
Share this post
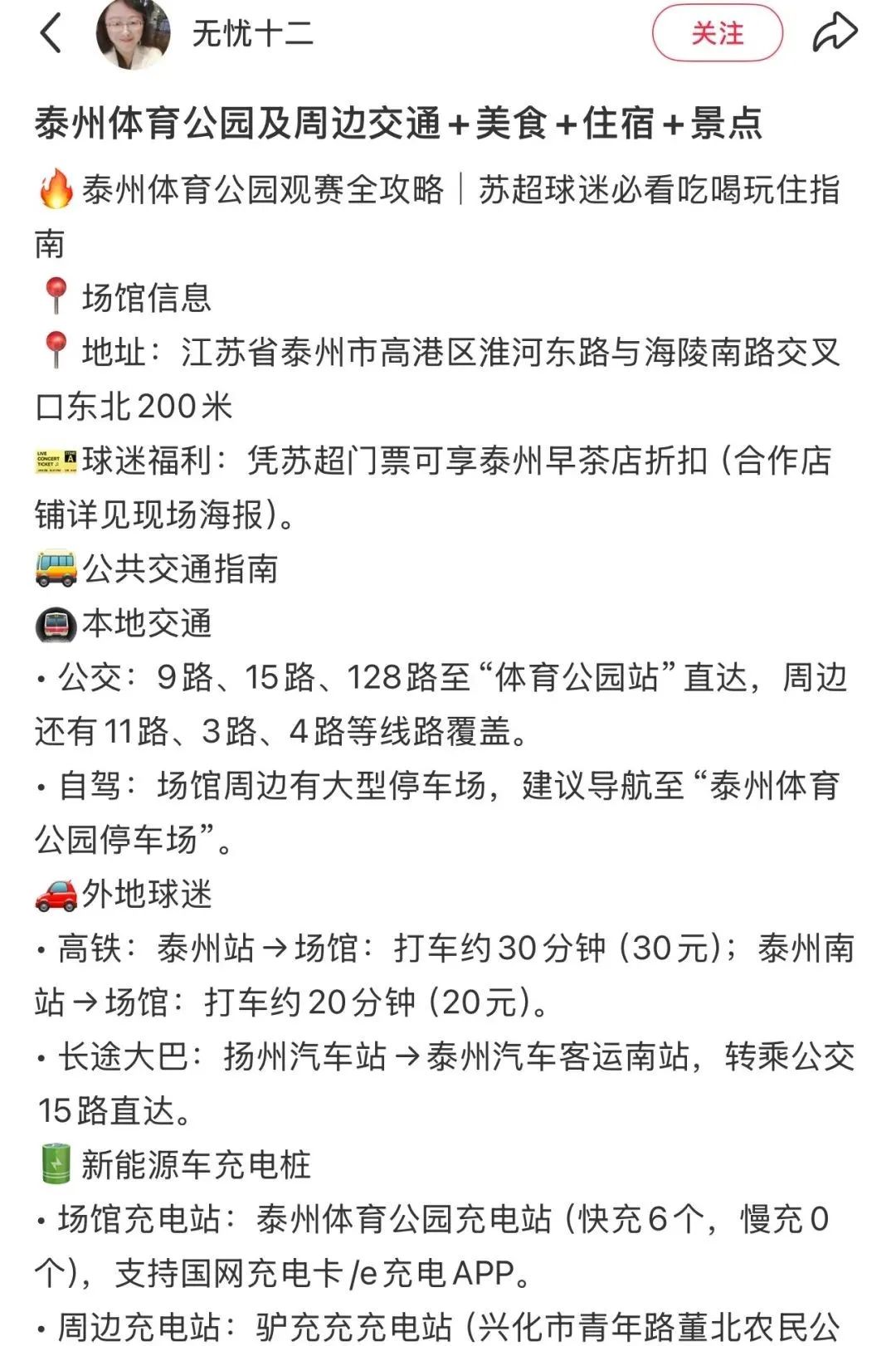(834, 34)
